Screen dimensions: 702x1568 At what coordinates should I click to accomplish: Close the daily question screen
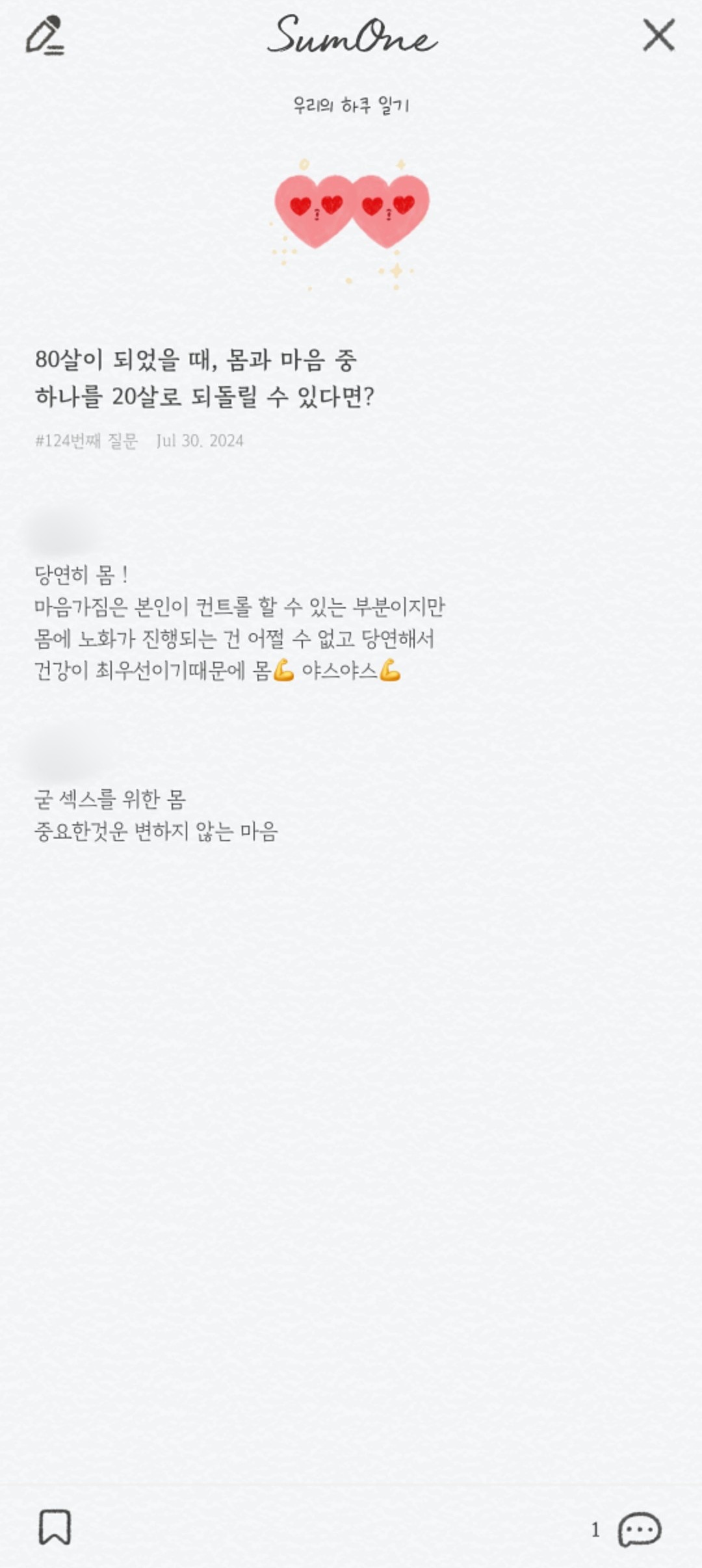click(x=658, y=35)
